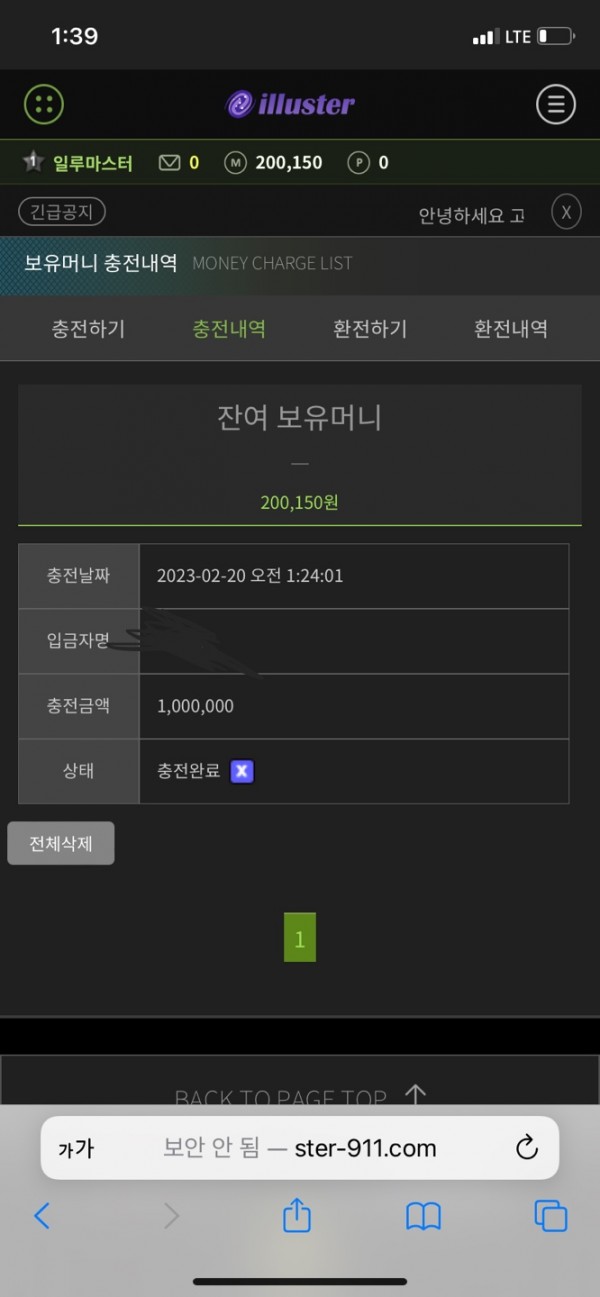Reload the page in Safari
The image size is (600, 1297).
pyautogui.click(x=527, y=1148)
